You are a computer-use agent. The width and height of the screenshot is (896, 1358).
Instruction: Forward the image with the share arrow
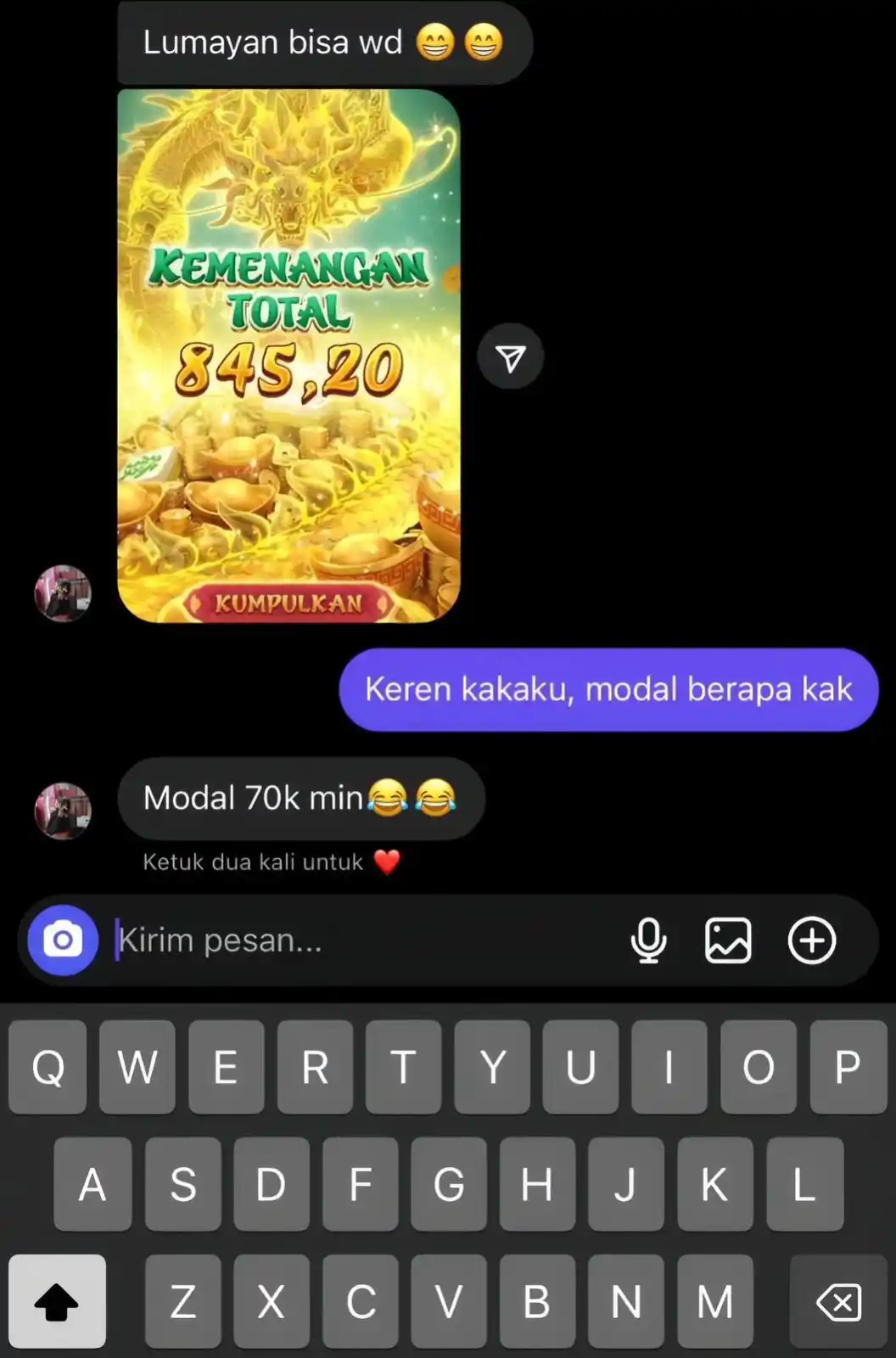[x=510, y=357]
